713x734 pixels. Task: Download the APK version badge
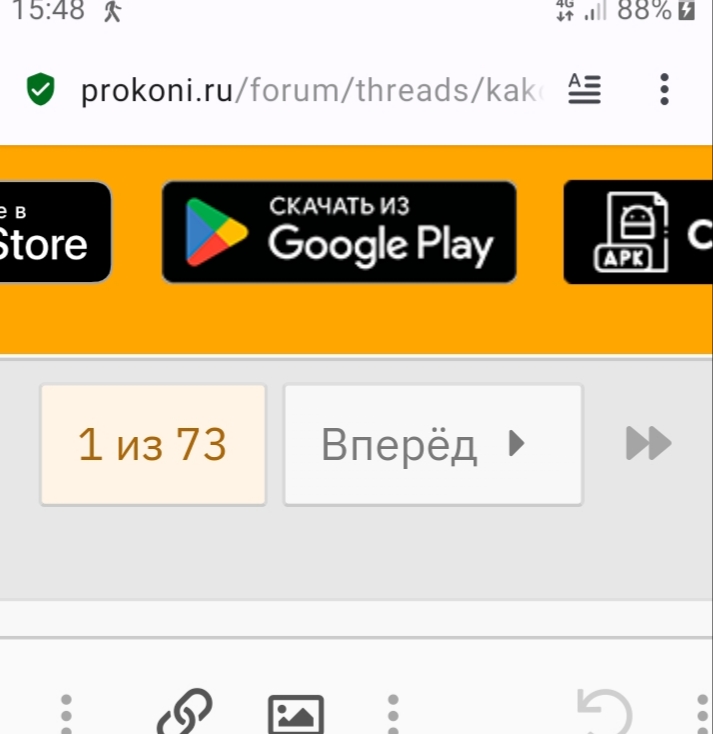tap(638, 232)
